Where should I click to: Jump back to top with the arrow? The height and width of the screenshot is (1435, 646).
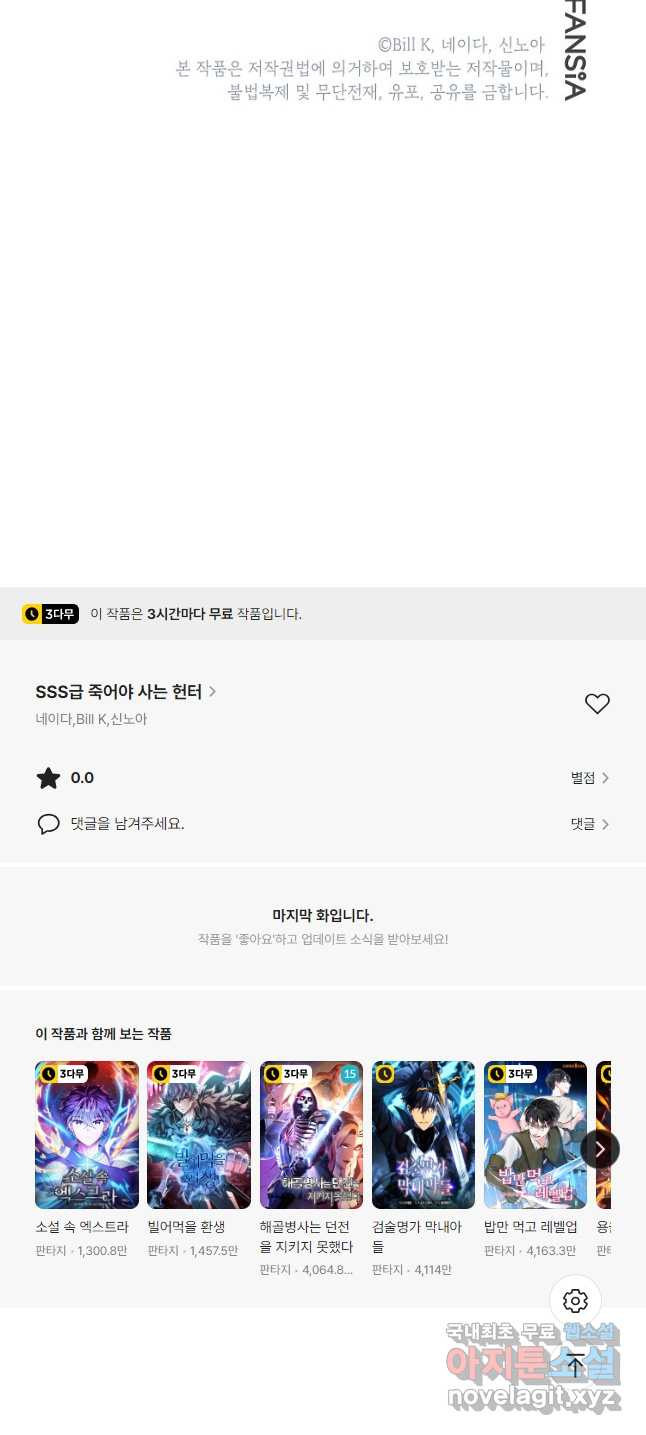click(575, 1365)
